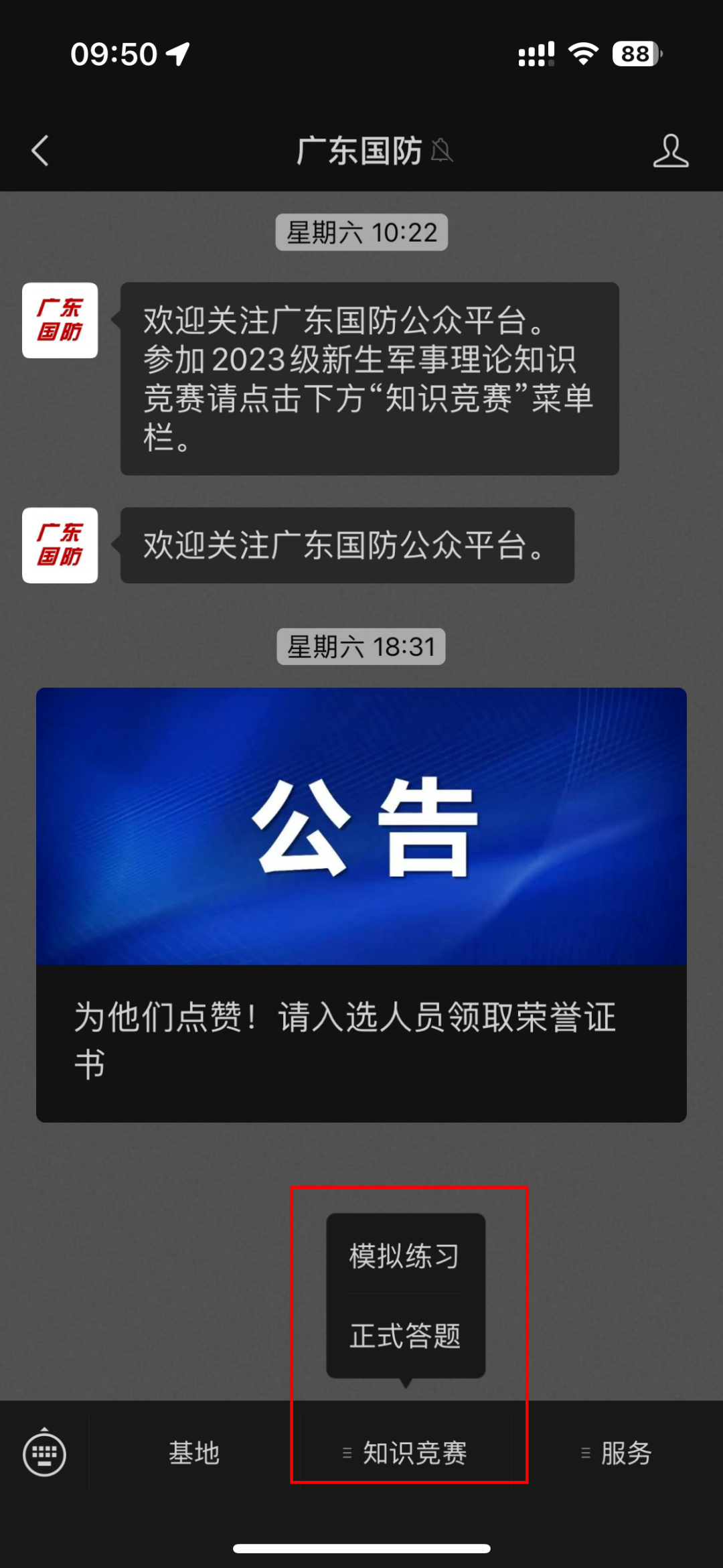The width and height of the screenshot is (723, 1568).
Task: Open the 公告 article card
Action: tap(361, 904)
